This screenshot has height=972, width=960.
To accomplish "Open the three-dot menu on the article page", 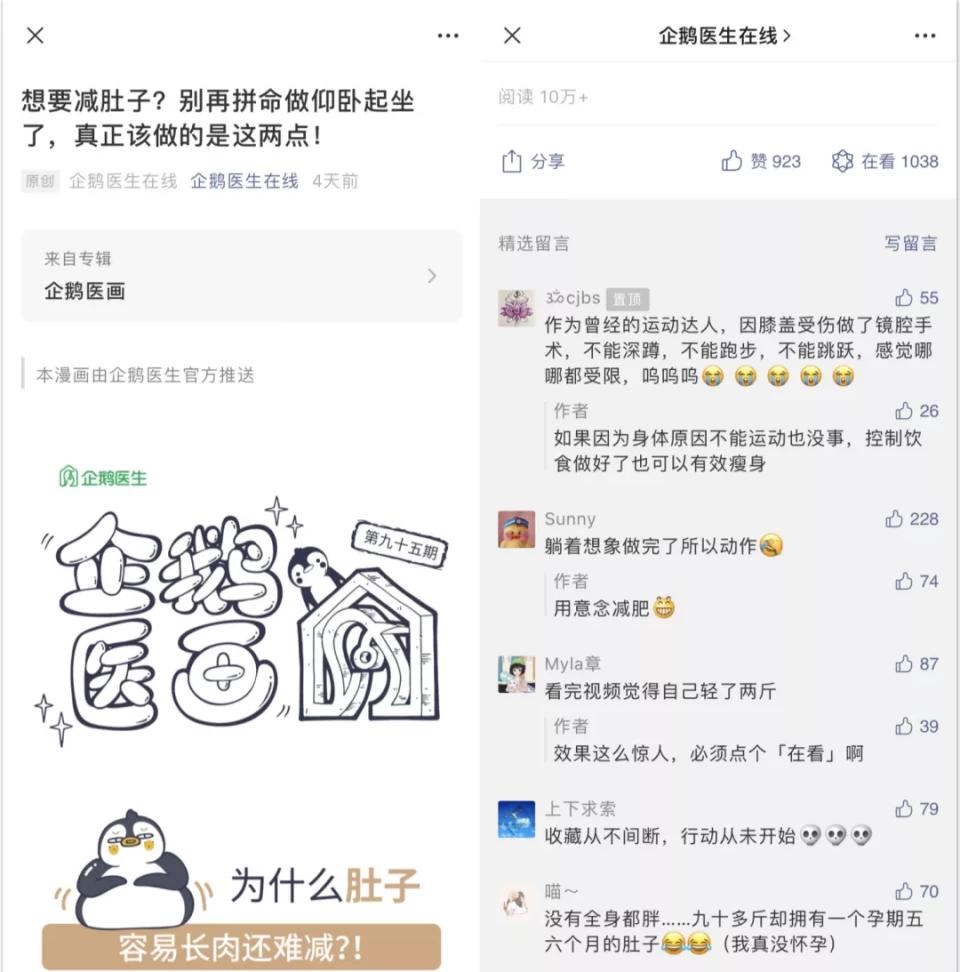I will 447,35.
